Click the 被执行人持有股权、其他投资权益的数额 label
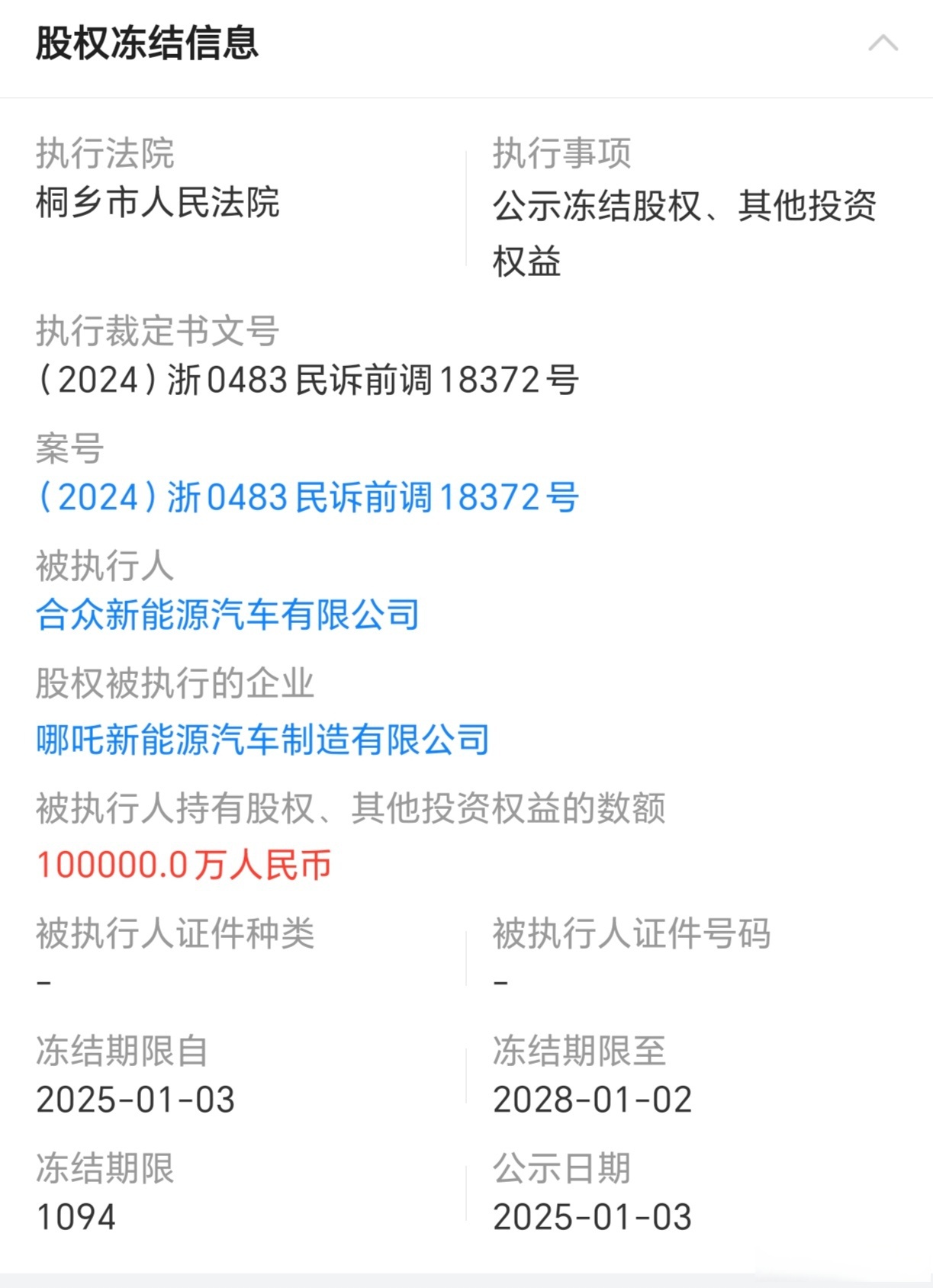Screen dimensions: 933x1288 [351, 811]
